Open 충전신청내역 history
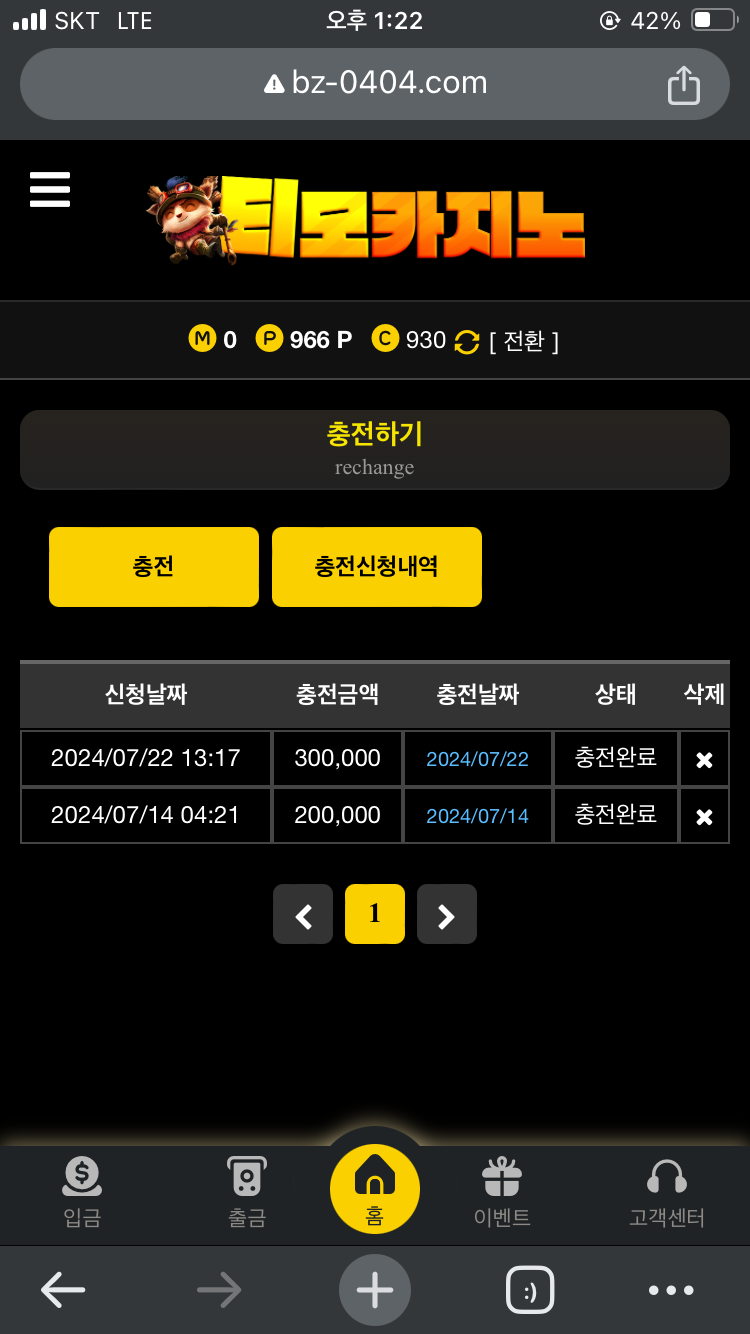 (376, 567)
